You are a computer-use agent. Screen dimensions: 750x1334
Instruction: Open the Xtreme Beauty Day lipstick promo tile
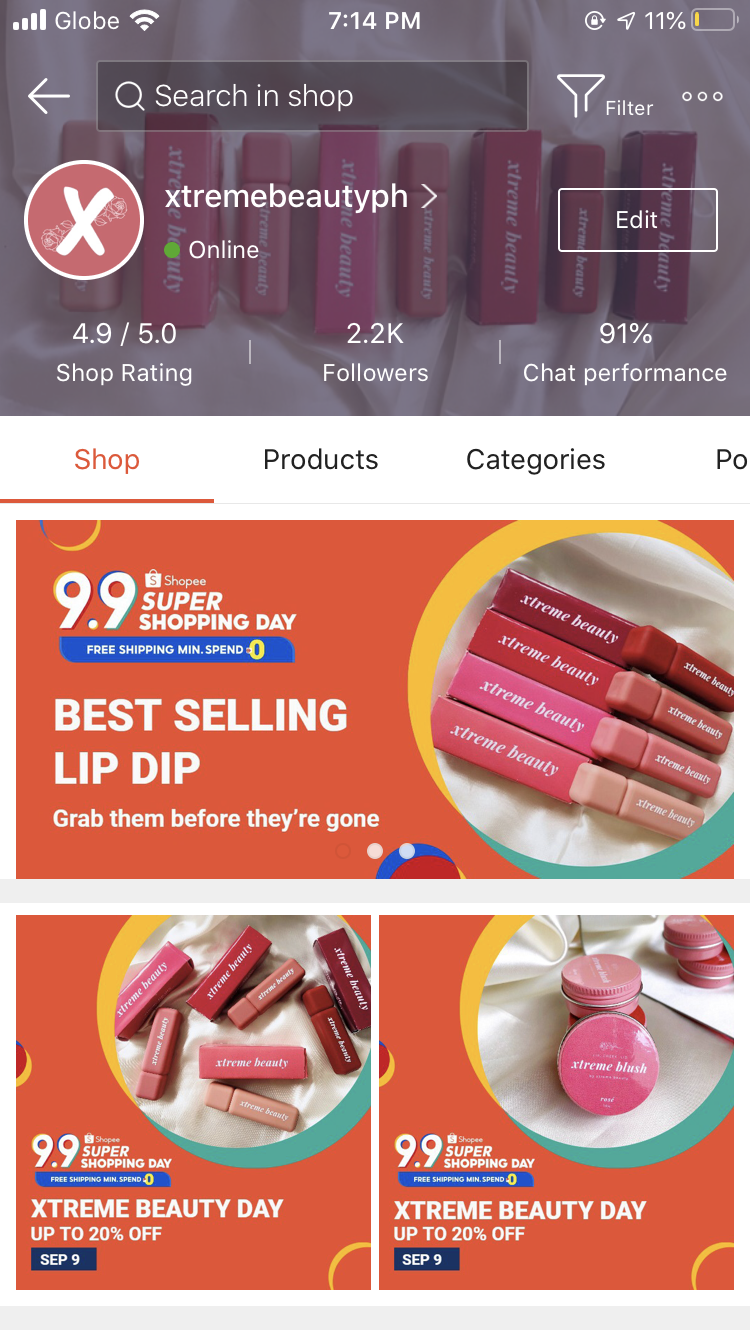(193, 1102)
